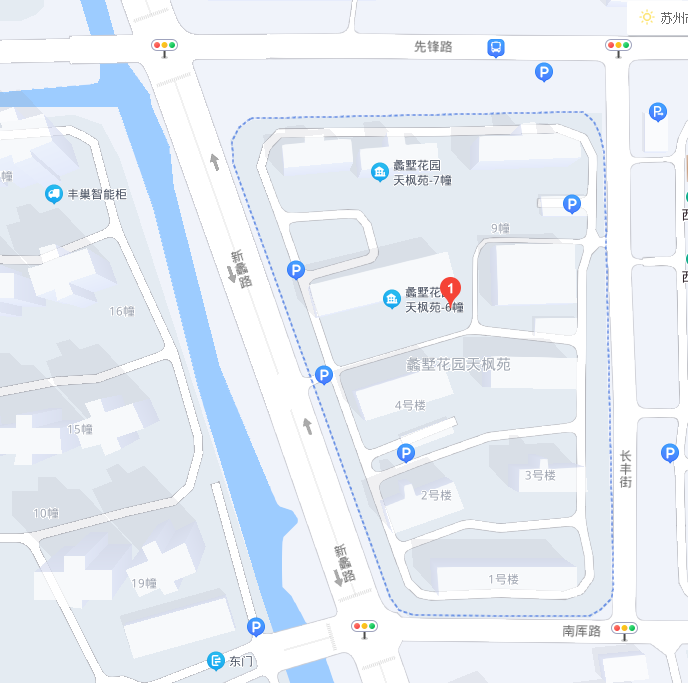This screenshot has width=688, height=683.
Task: Open the 鑫墅花园天枫苑-7幢 place marker
Action: (380, 173)
